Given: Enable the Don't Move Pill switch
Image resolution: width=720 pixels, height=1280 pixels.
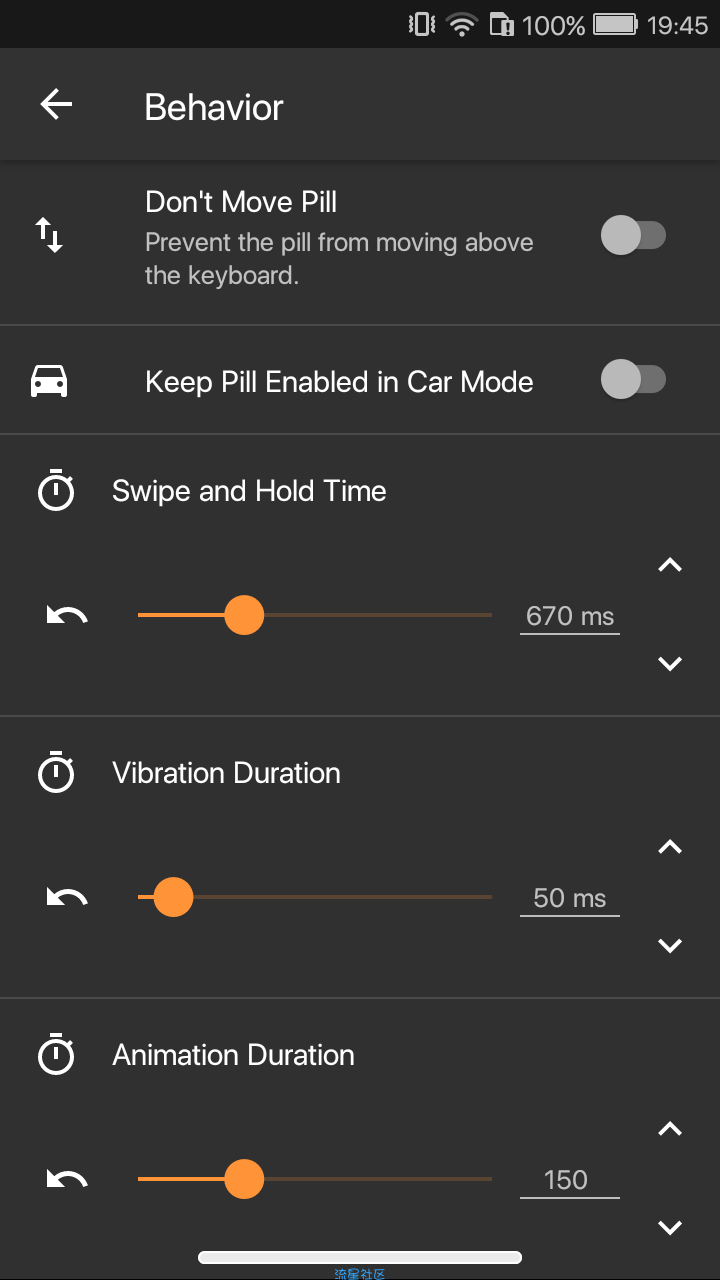Looking at the screenshot, I should pyautogui.click(x=633, y=236).
